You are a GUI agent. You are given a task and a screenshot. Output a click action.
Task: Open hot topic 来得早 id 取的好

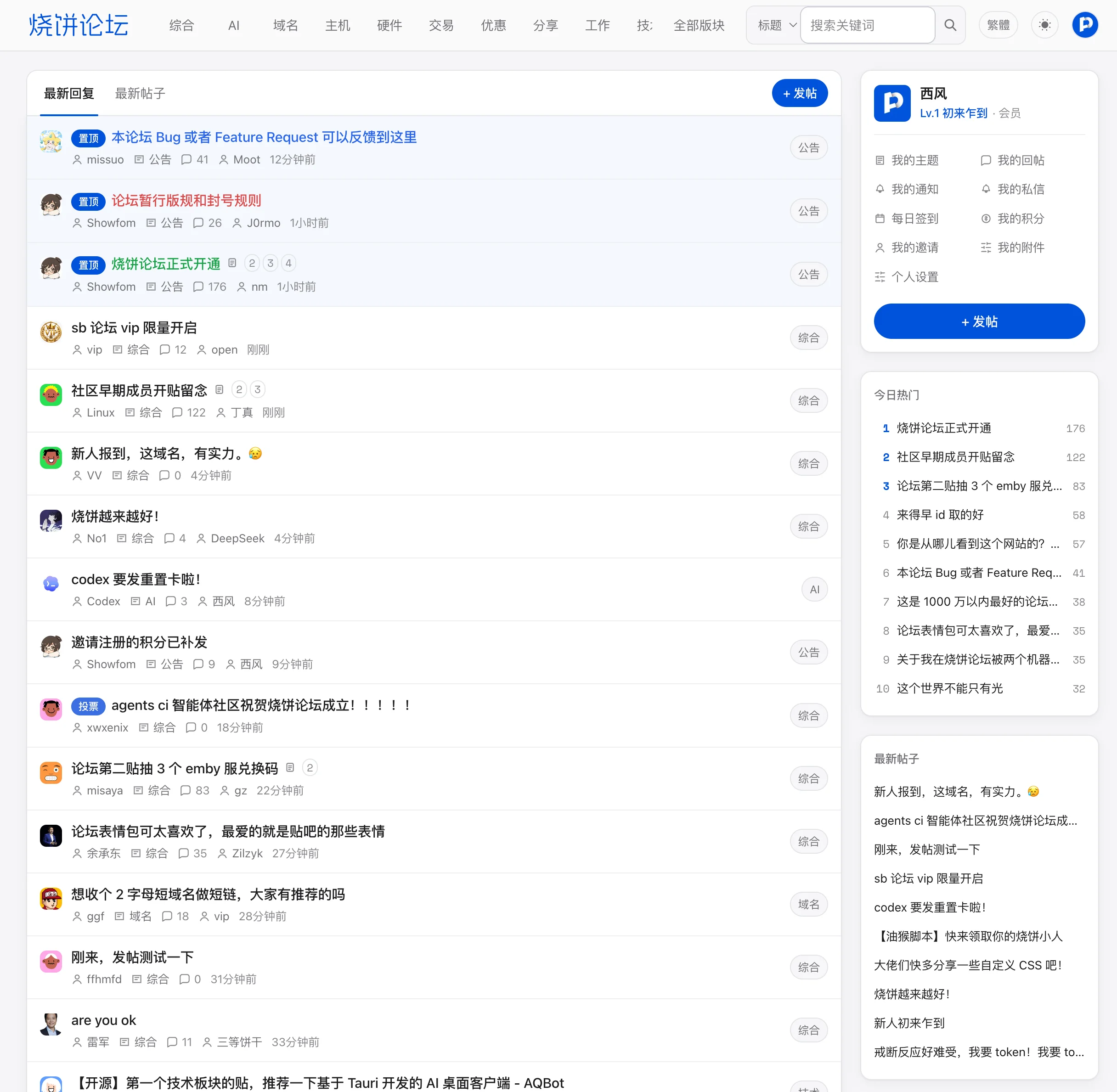(x=940, y=514)
